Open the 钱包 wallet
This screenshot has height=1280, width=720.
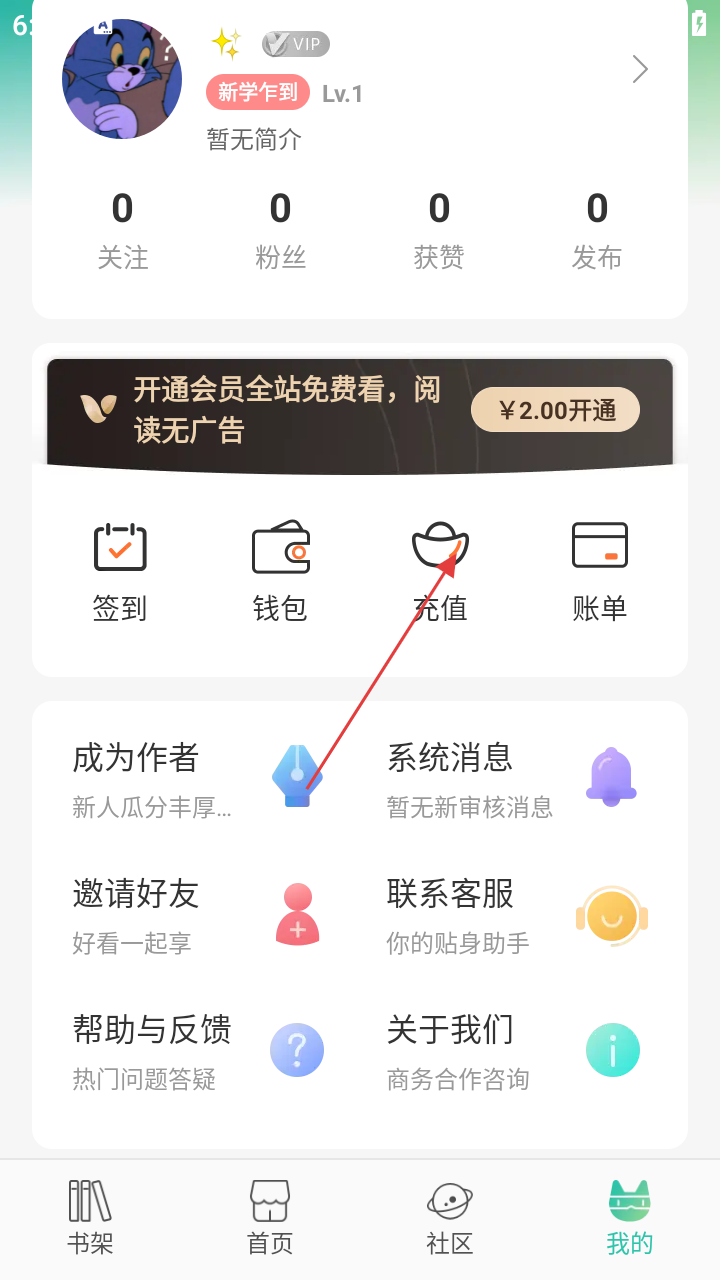click(x=280, y=572)
